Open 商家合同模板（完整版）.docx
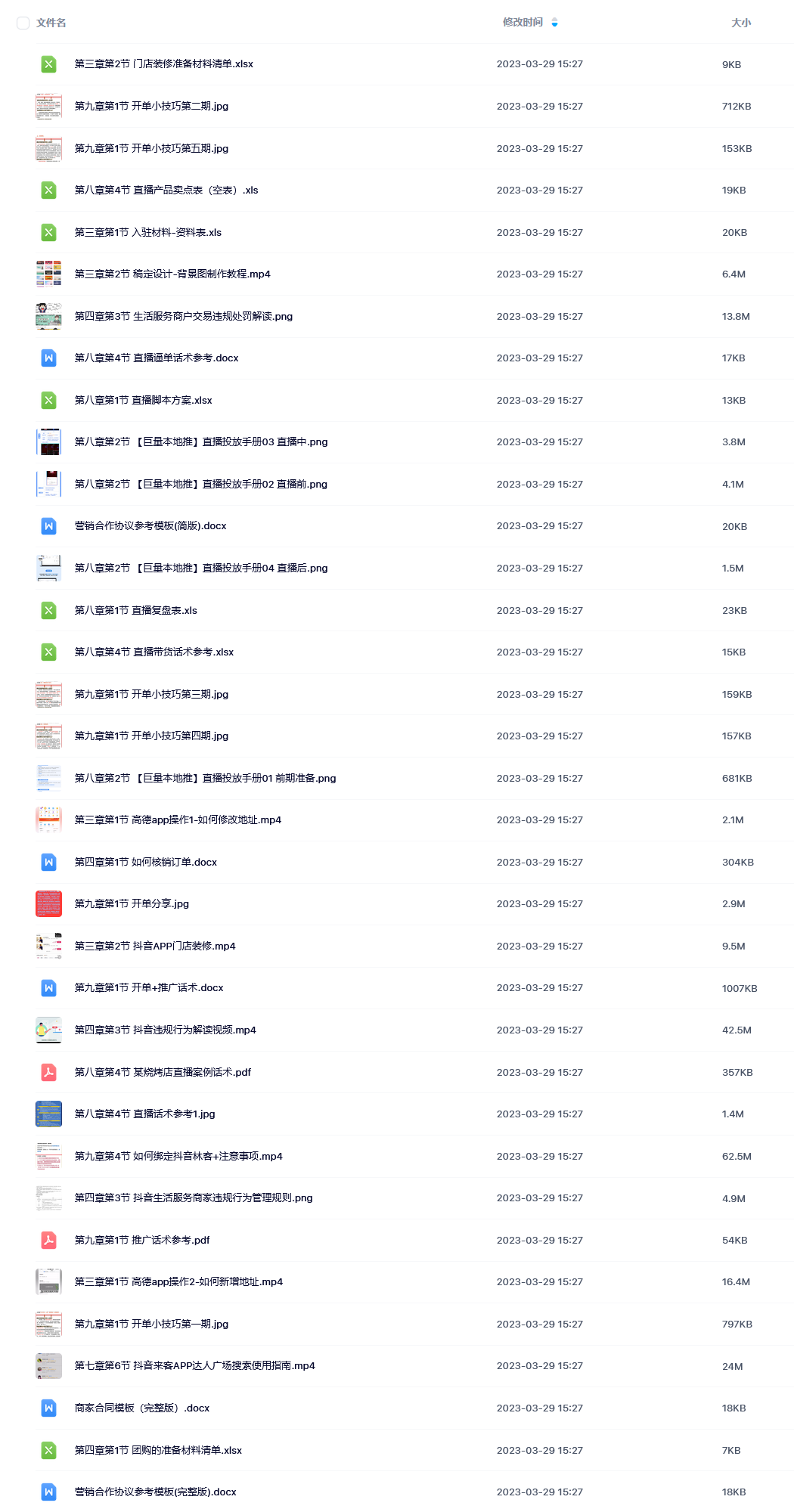The height and width of the screenshot is (1512, 794). pyautogui.click(x=142, y=1408)
